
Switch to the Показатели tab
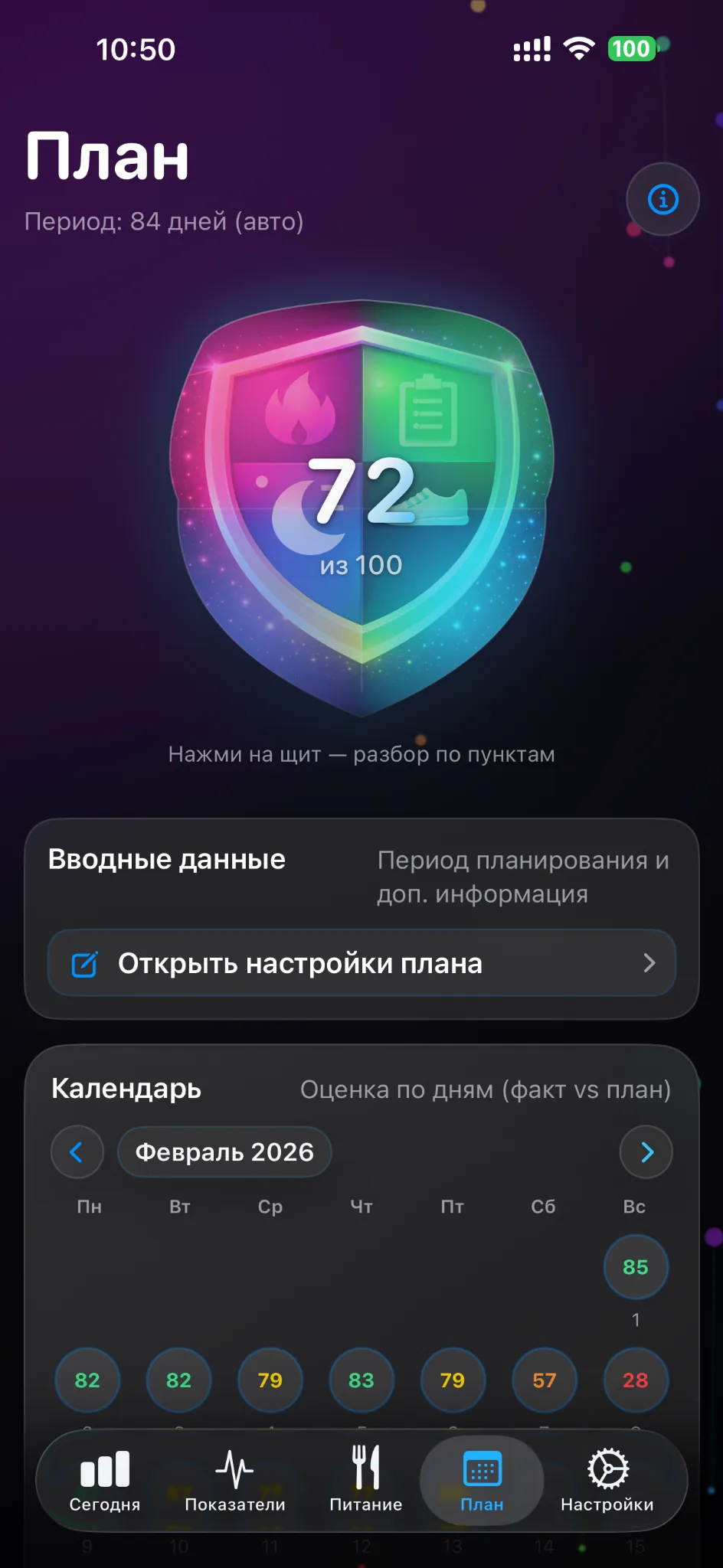pos(235,1481)
